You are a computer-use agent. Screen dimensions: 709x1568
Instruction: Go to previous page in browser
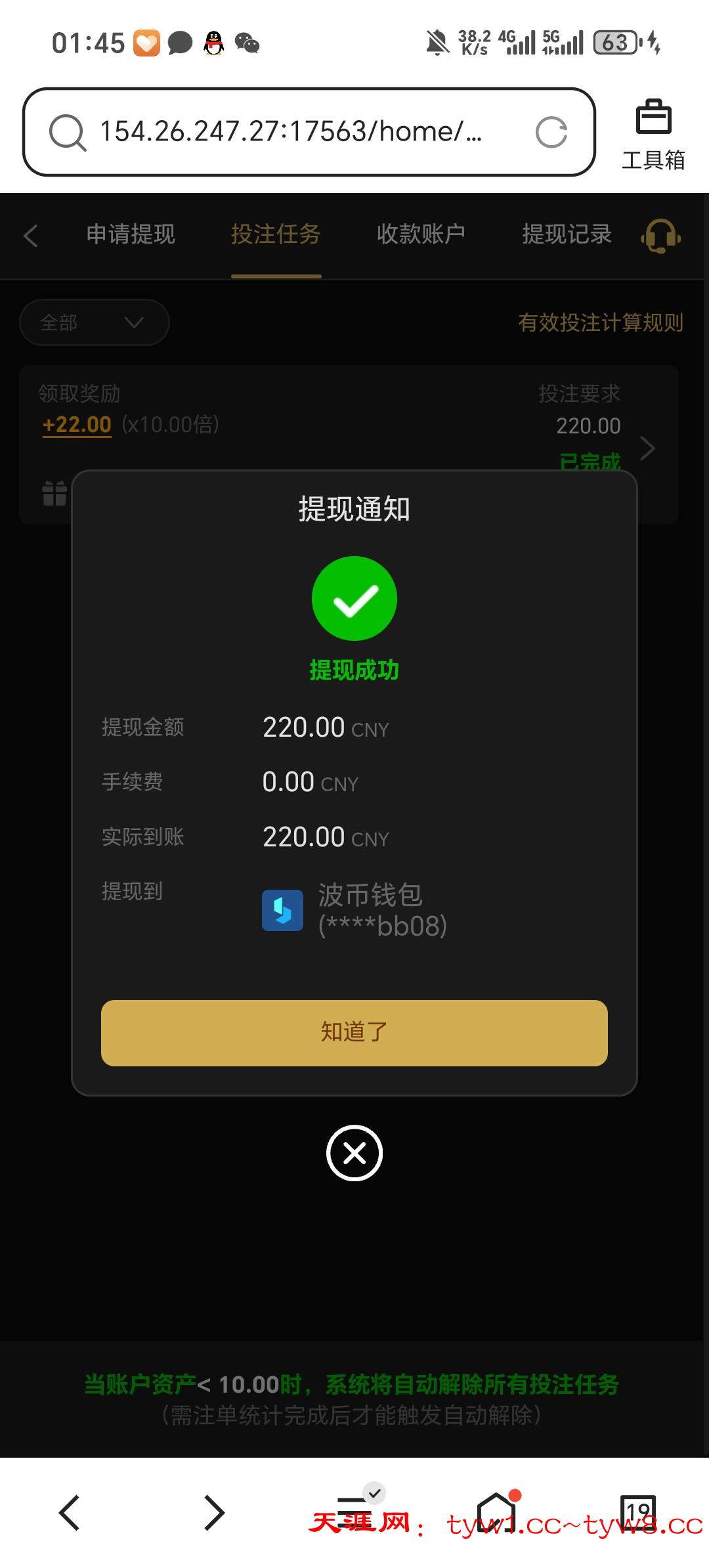pyautogui.click(x=70, y=1513)
